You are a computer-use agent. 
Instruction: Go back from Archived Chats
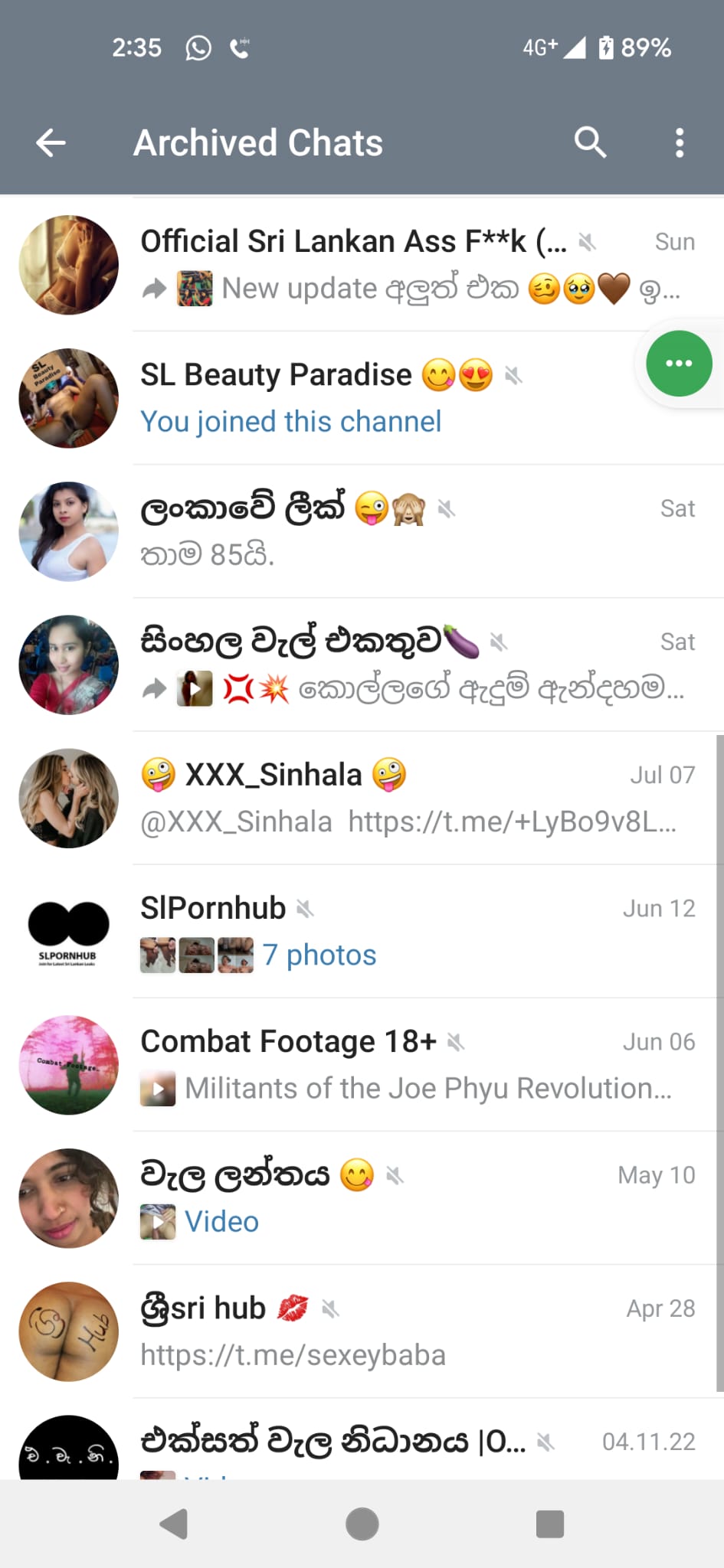click(x=51, y=142)
